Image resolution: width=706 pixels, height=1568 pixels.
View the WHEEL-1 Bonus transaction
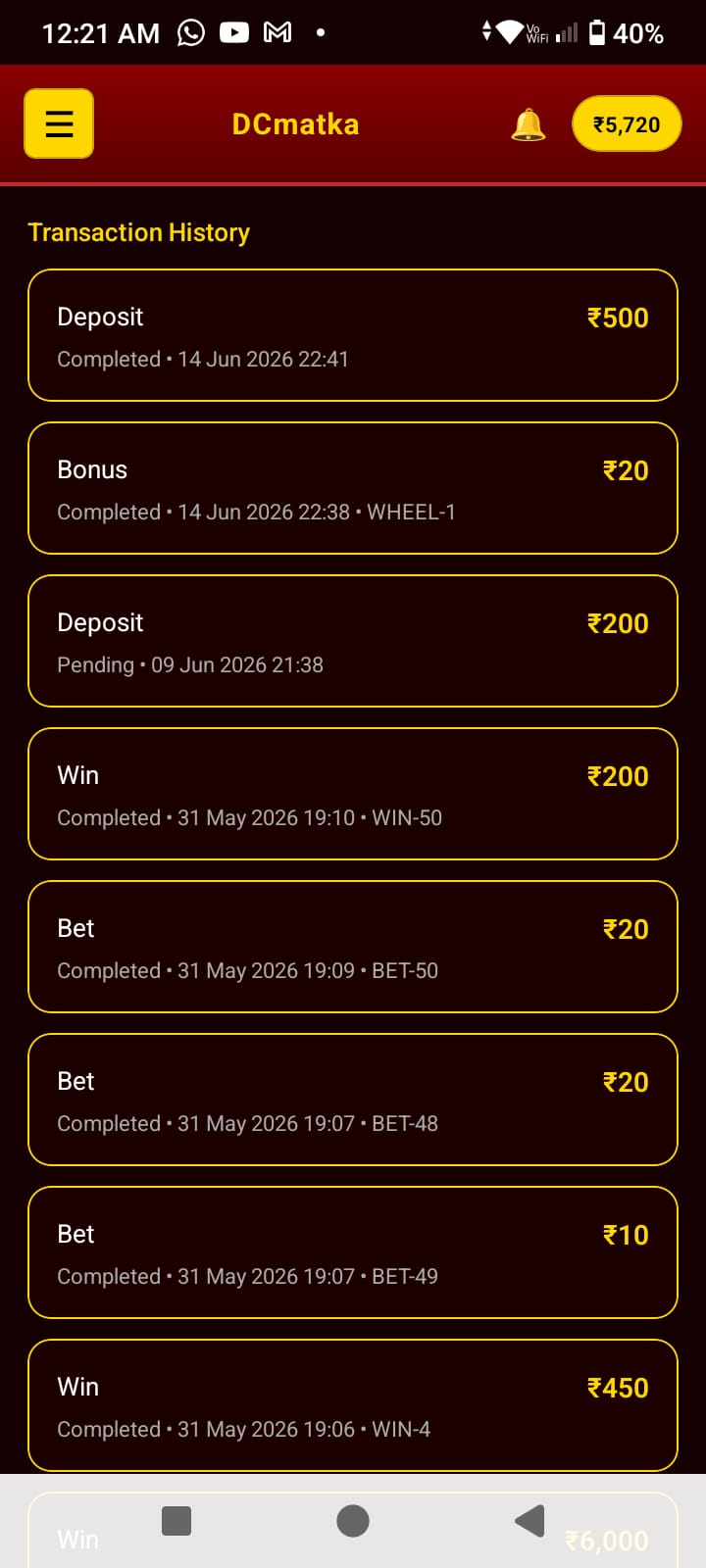tap(353, 488)
